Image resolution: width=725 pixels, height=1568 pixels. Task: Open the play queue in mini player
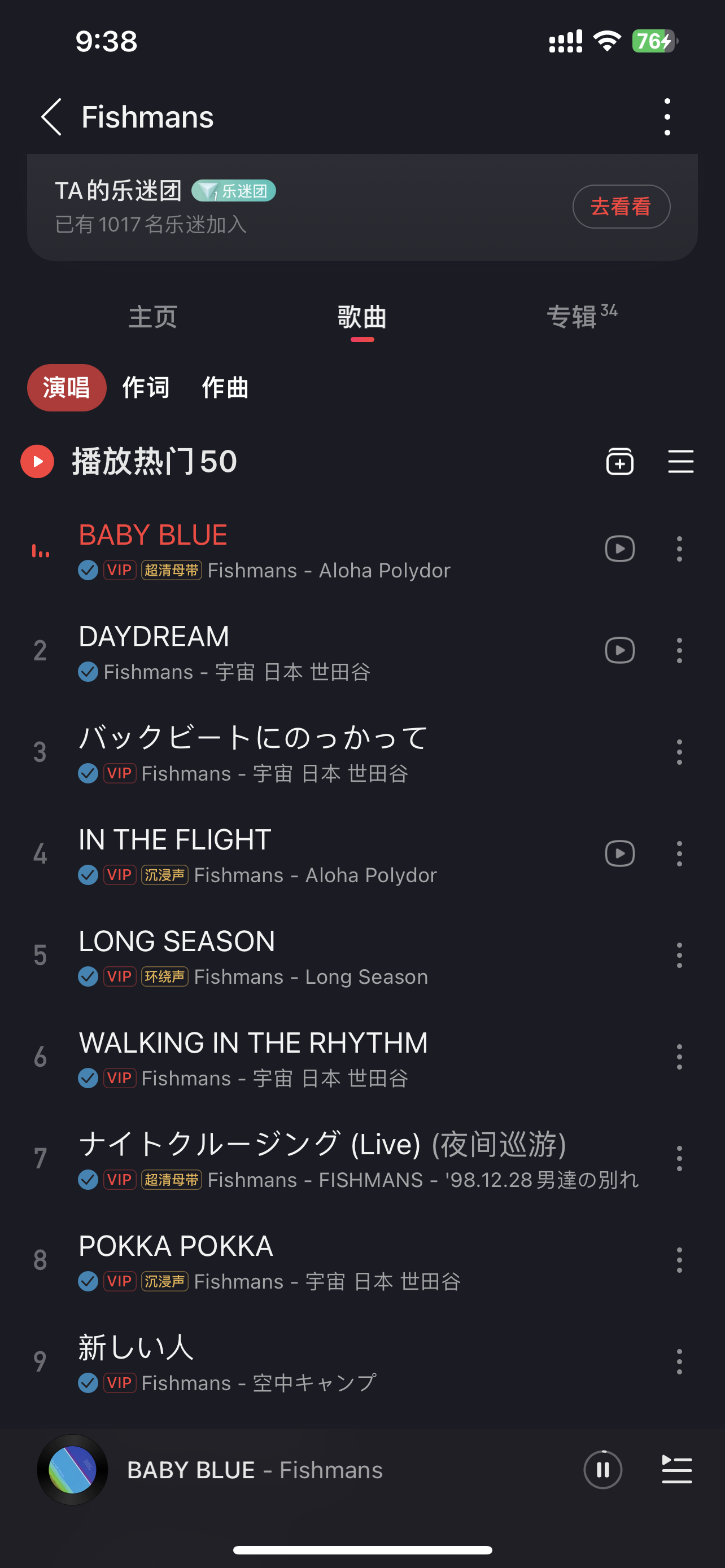click(x=677, y=1470)
